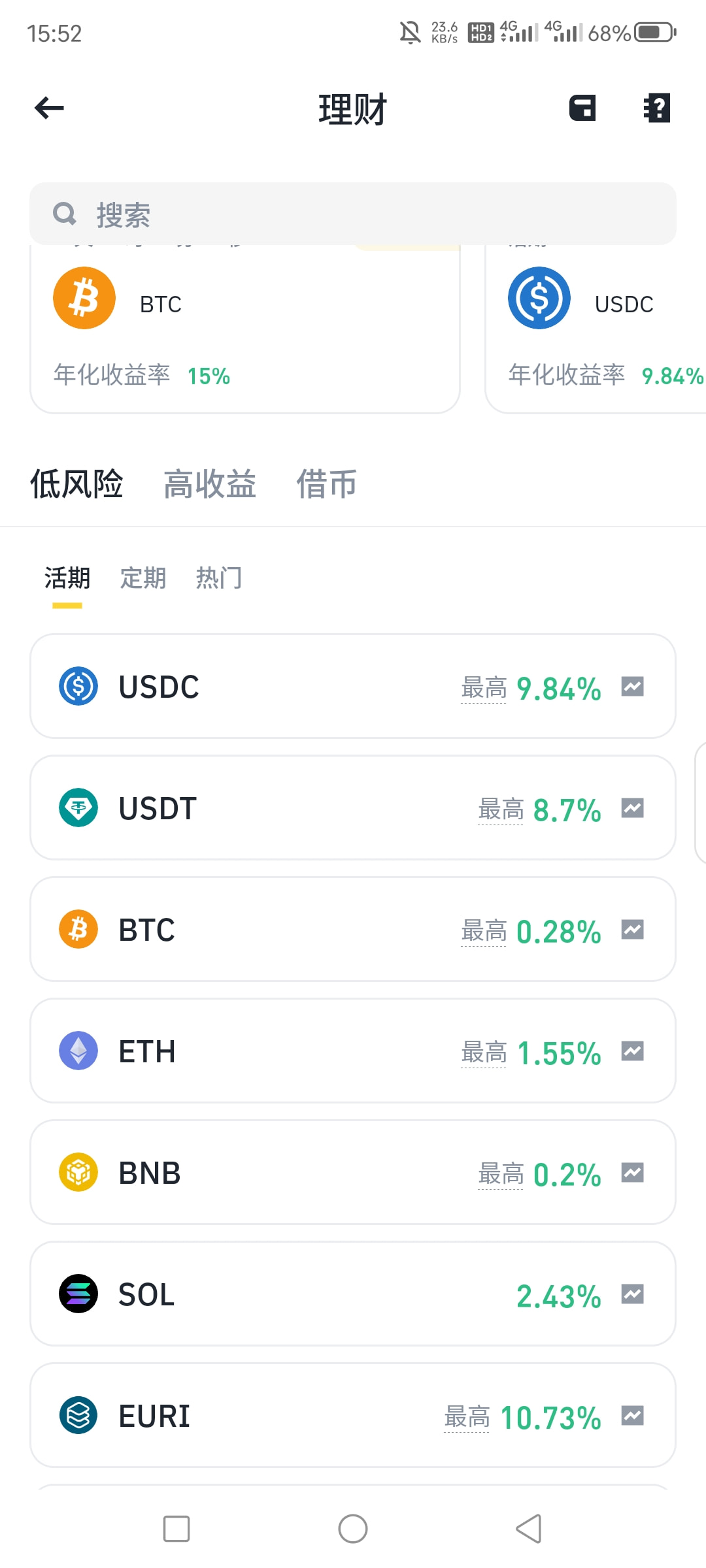Select the 高收益 category tab
Image resolution: width=706 pixels, height=1568 pixels.
point(209,483)
